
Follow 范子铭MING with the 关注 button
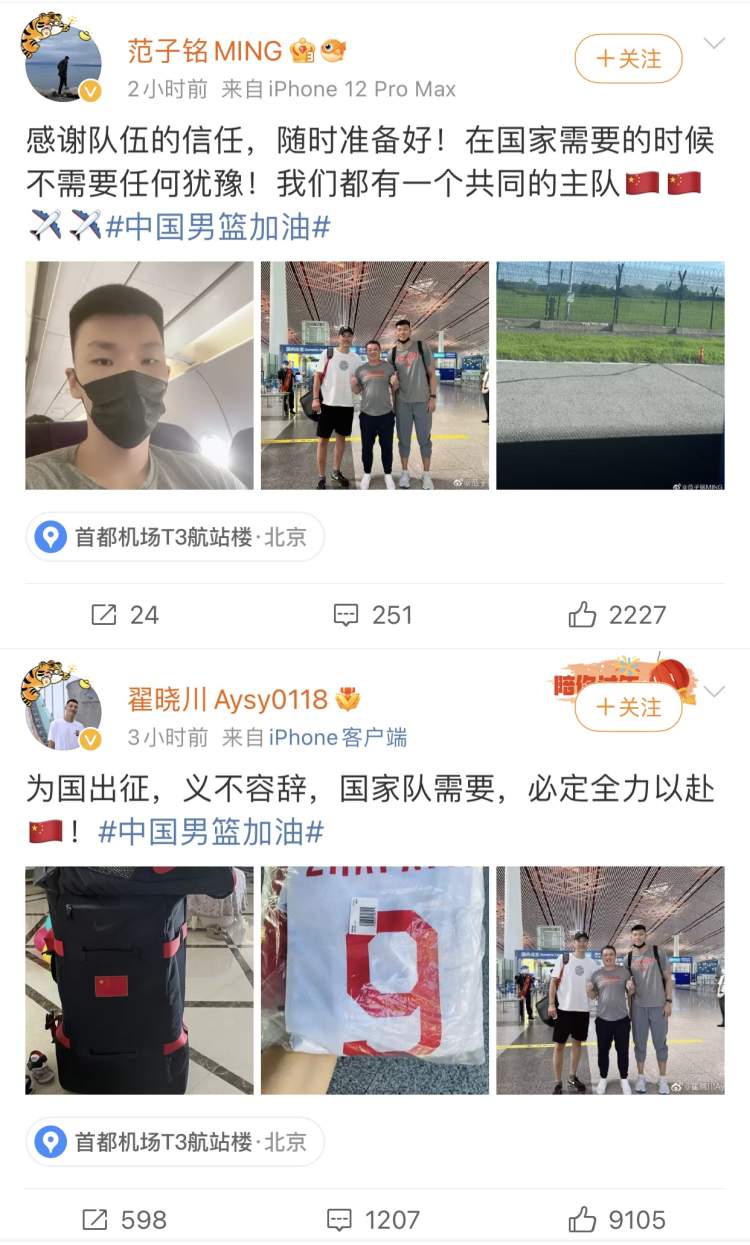[x=628, y=59]
